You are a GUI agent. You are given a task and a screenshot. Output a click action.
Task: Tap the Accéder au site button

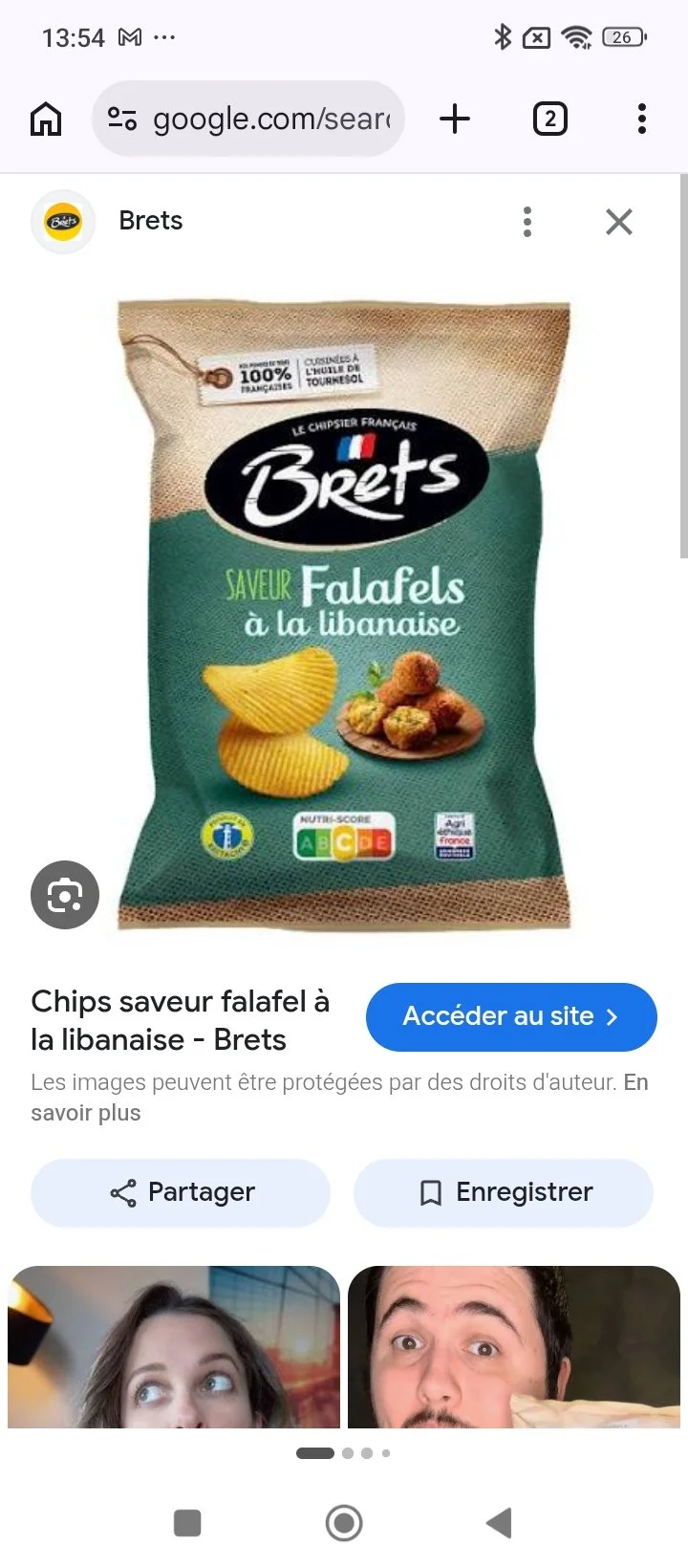pyautogui.click(x=511, y=1016)
